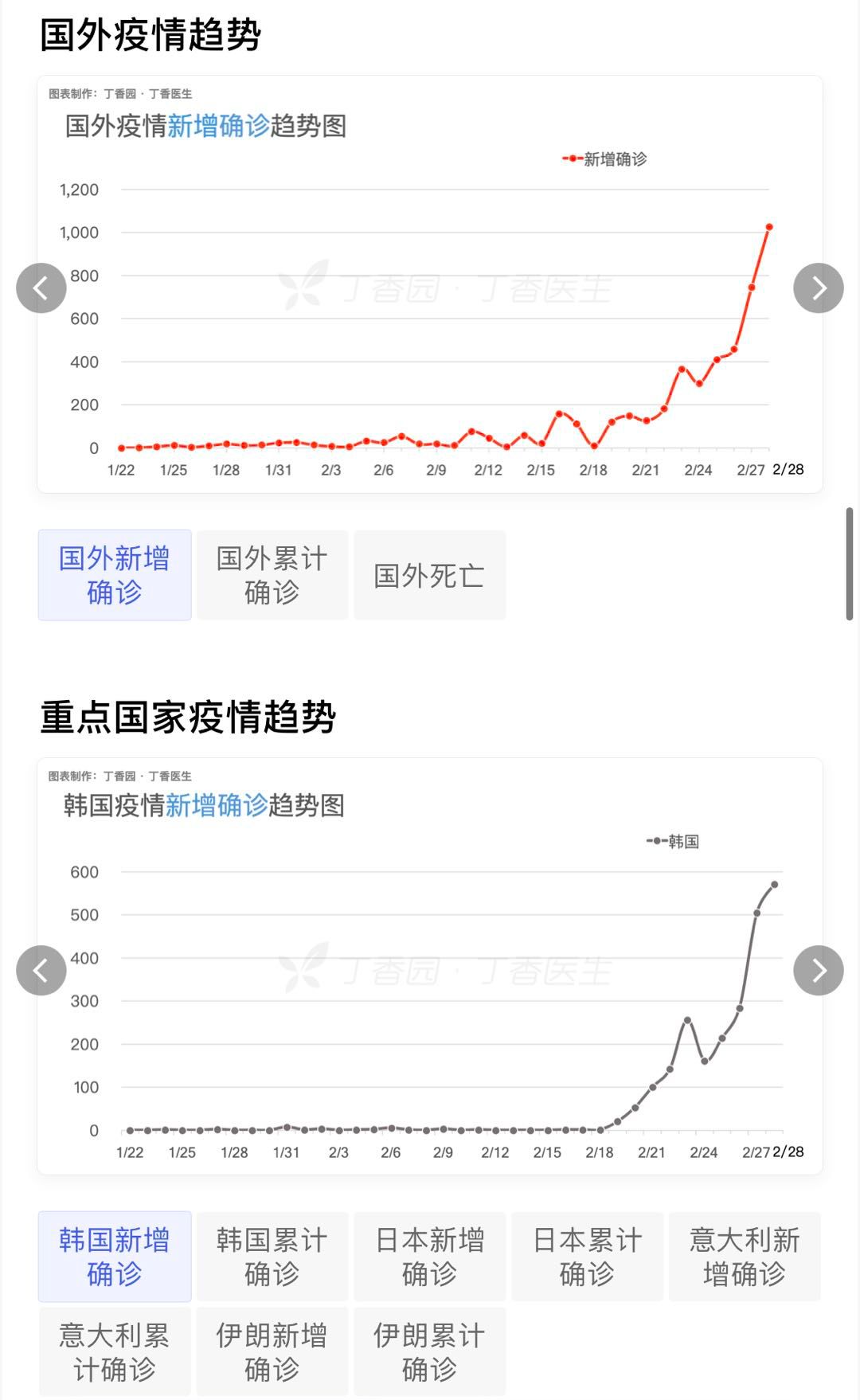Enable the 韩国累计确诊 filter
This screenshot has width=860, height=1400.
(x=272, y=1256)
